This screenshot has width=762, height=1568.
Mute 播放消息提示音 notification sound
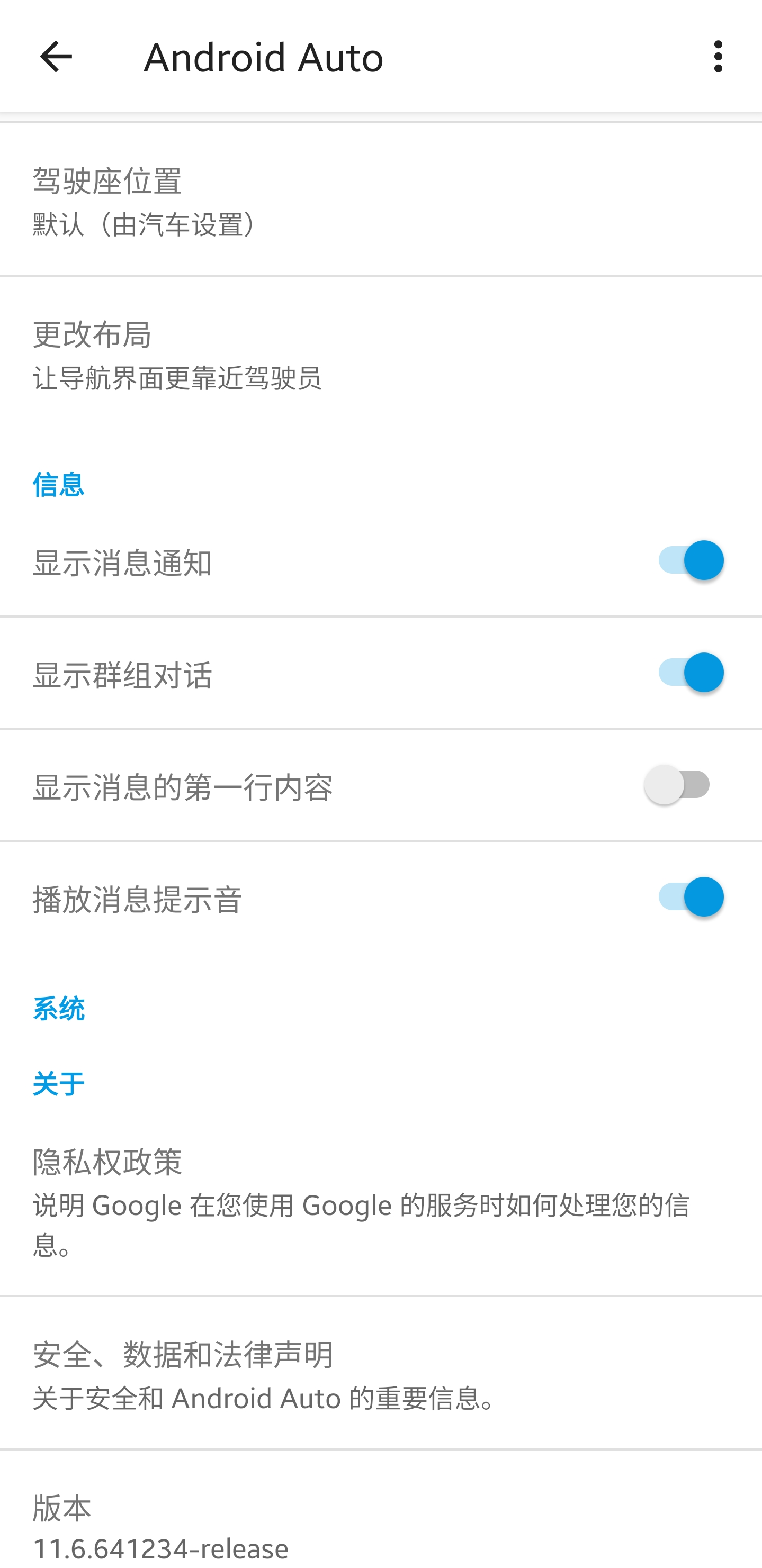coord(688,896)
